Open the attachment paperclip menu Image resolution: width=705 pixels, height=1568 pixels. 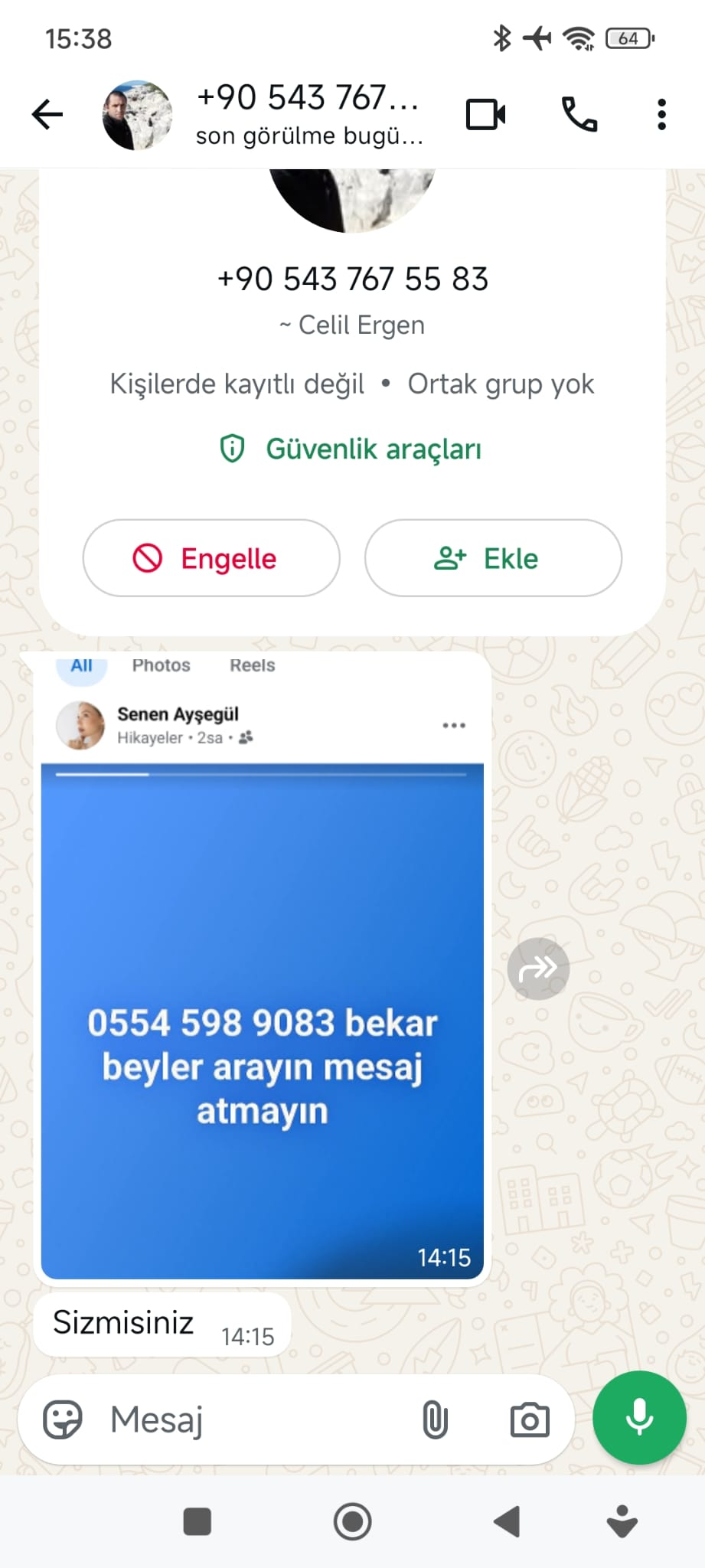point(435,1420)
